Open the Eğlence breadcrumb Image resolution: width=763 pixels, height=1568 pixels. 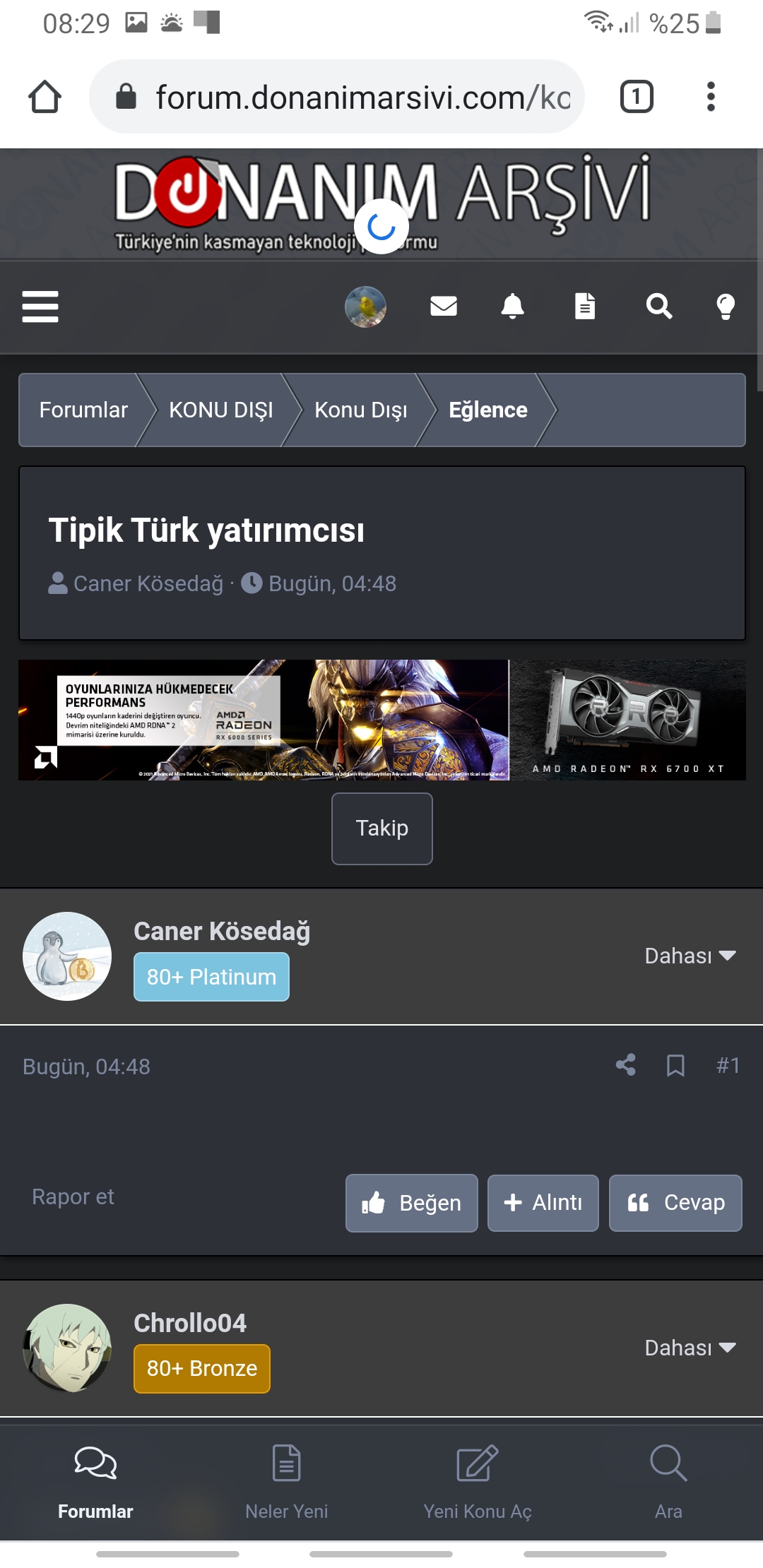pos(487,410)
